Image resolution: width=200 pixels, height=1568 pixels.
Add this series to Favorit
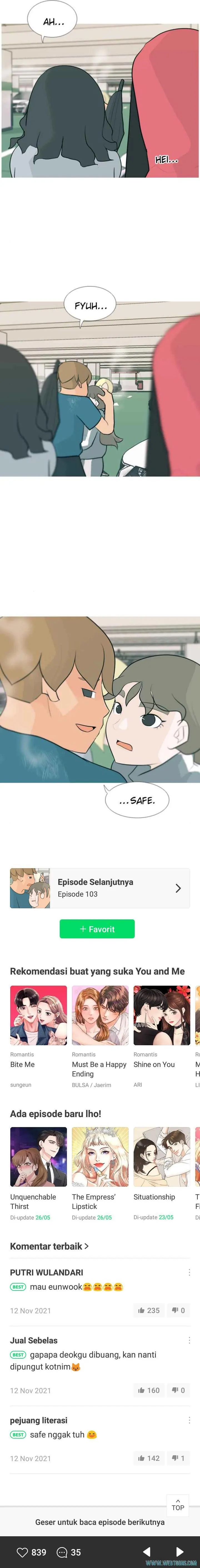point(97,929)
